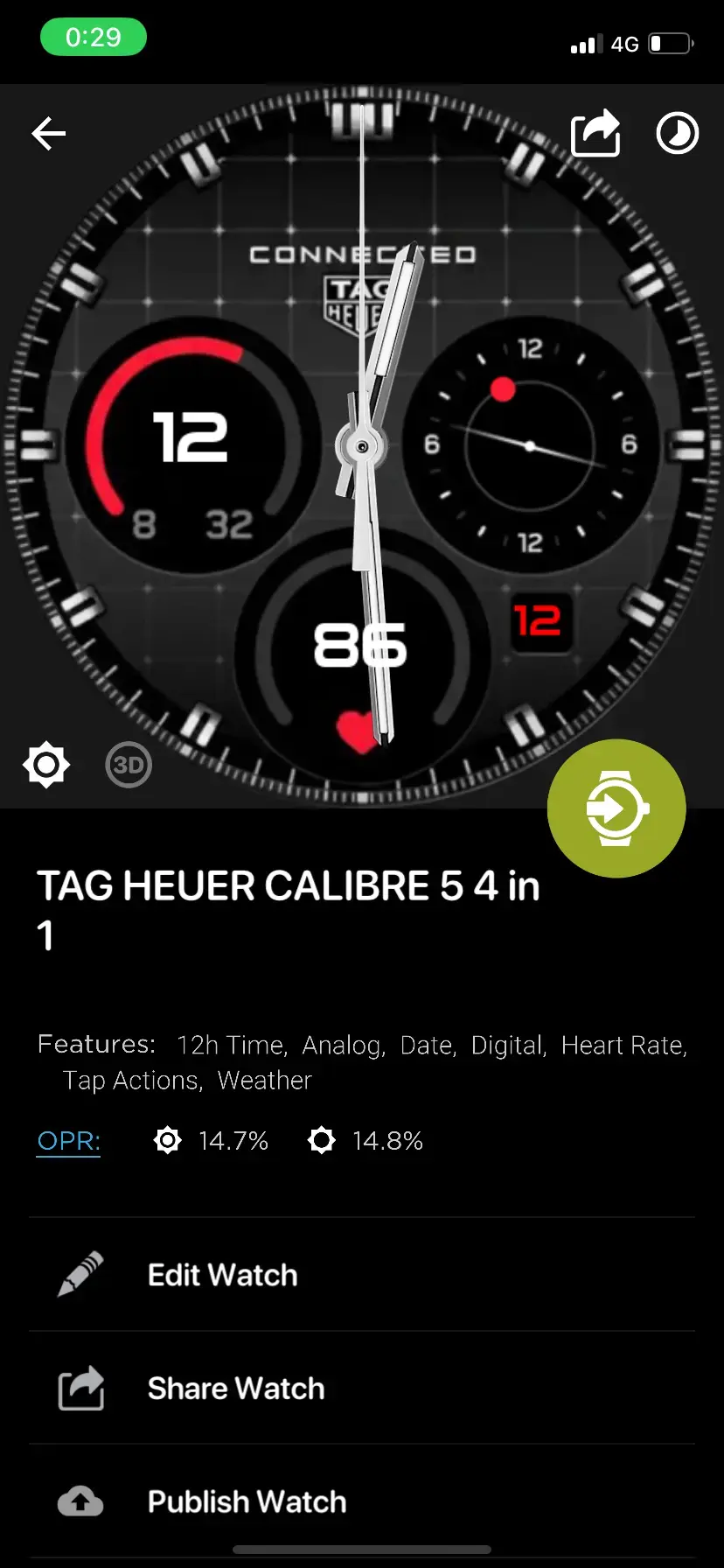This screenshot has height=1568, width=724.
Task: Toggle the brightness dim mode icon
Action: pos(46,765)
